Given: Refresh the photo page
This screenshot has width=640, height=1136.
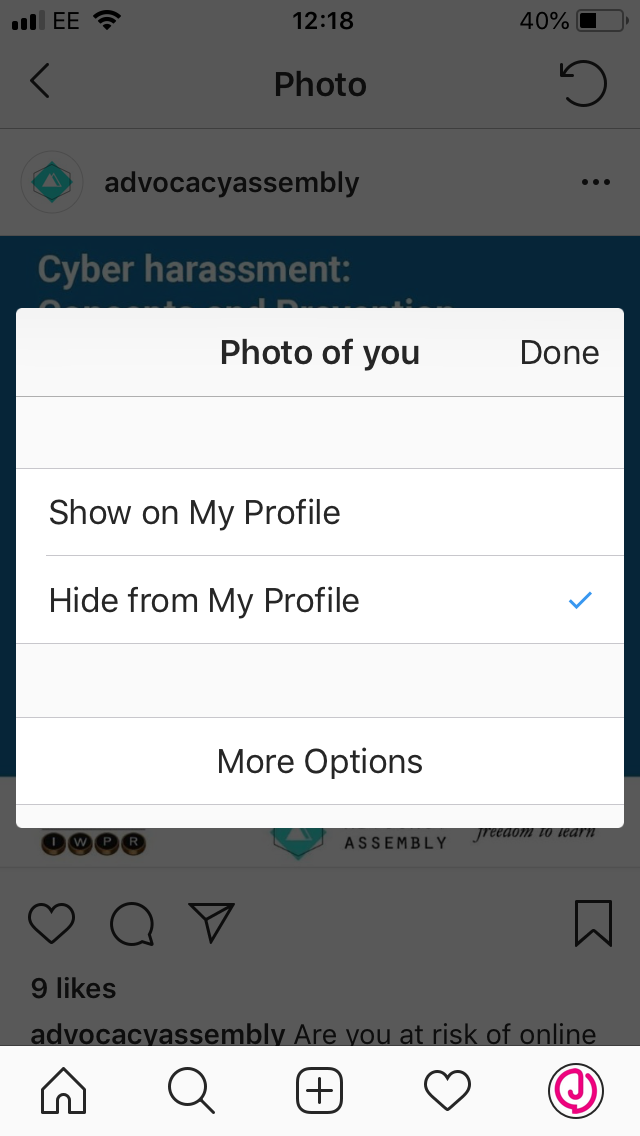Looking at the screenshot, I should [x=583, y=84].
